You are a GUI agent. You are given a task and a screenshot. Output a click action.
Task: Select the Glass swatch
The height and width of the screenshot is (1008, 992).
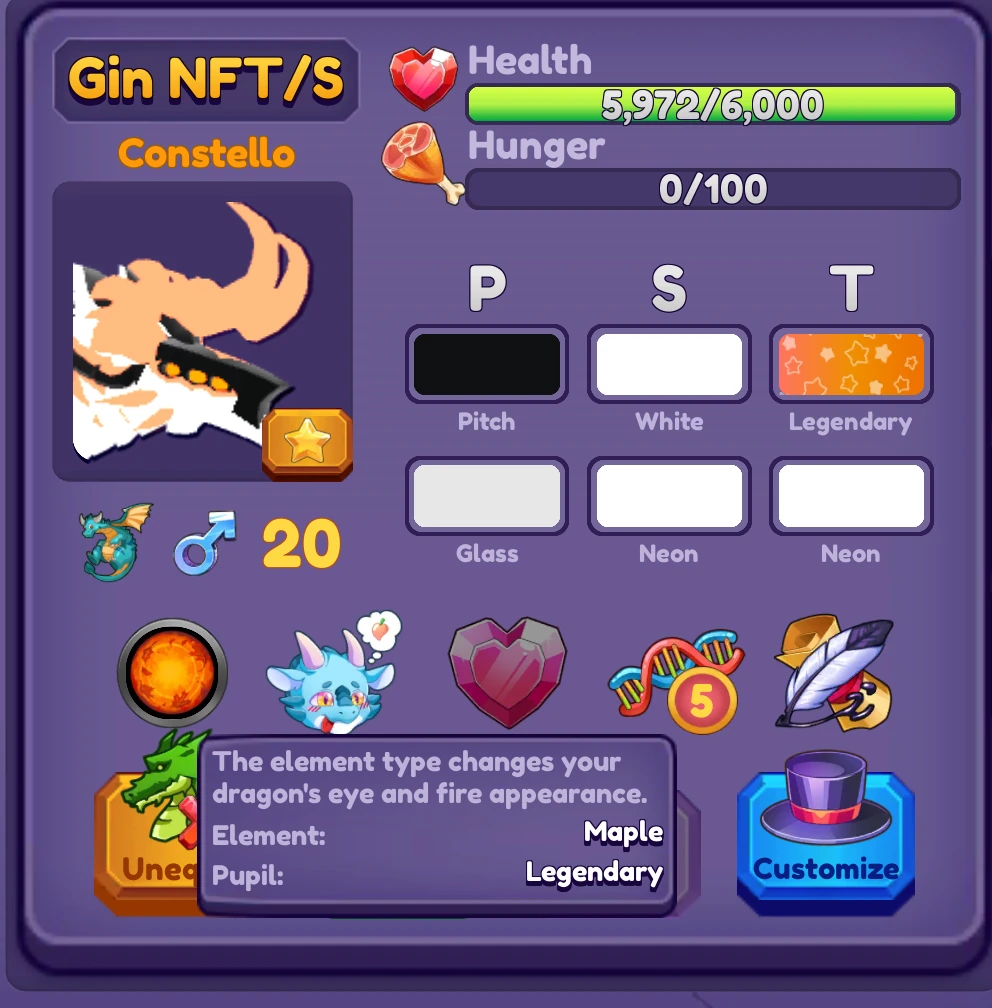coord(487,496)
